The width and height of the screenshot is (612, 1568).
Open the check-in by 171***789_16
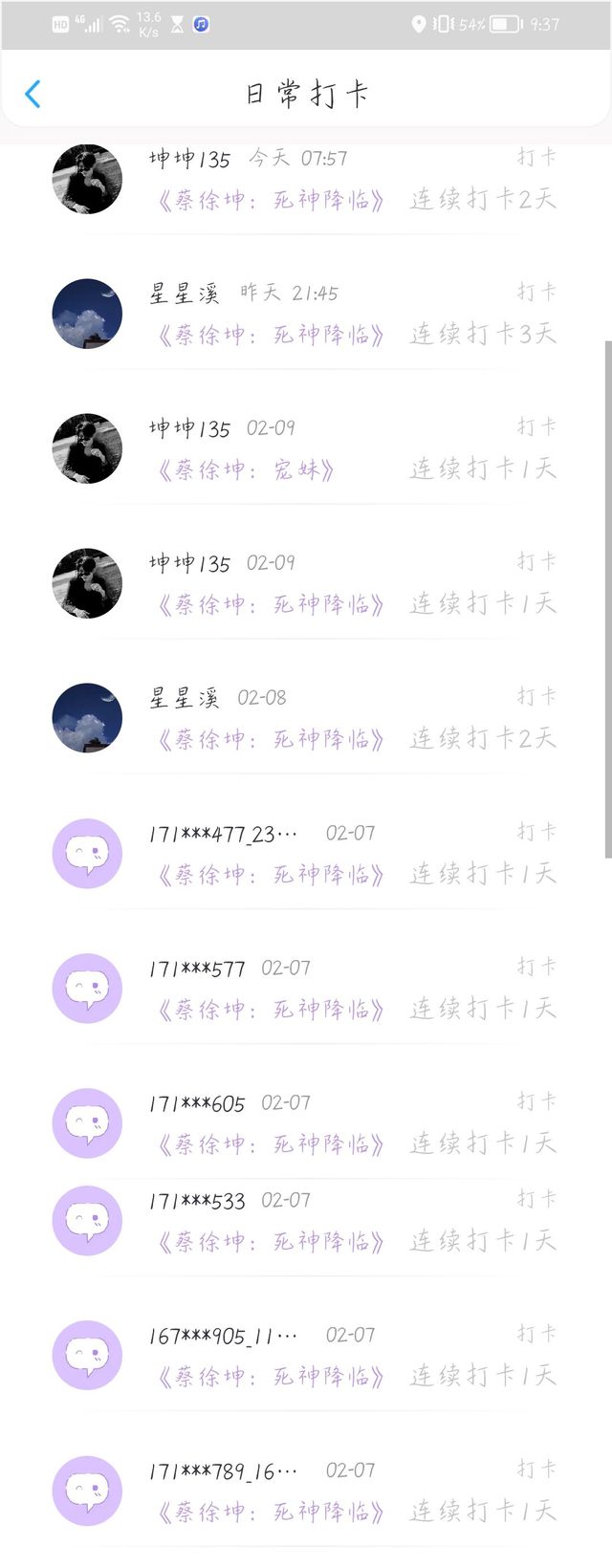(306, 1490)
